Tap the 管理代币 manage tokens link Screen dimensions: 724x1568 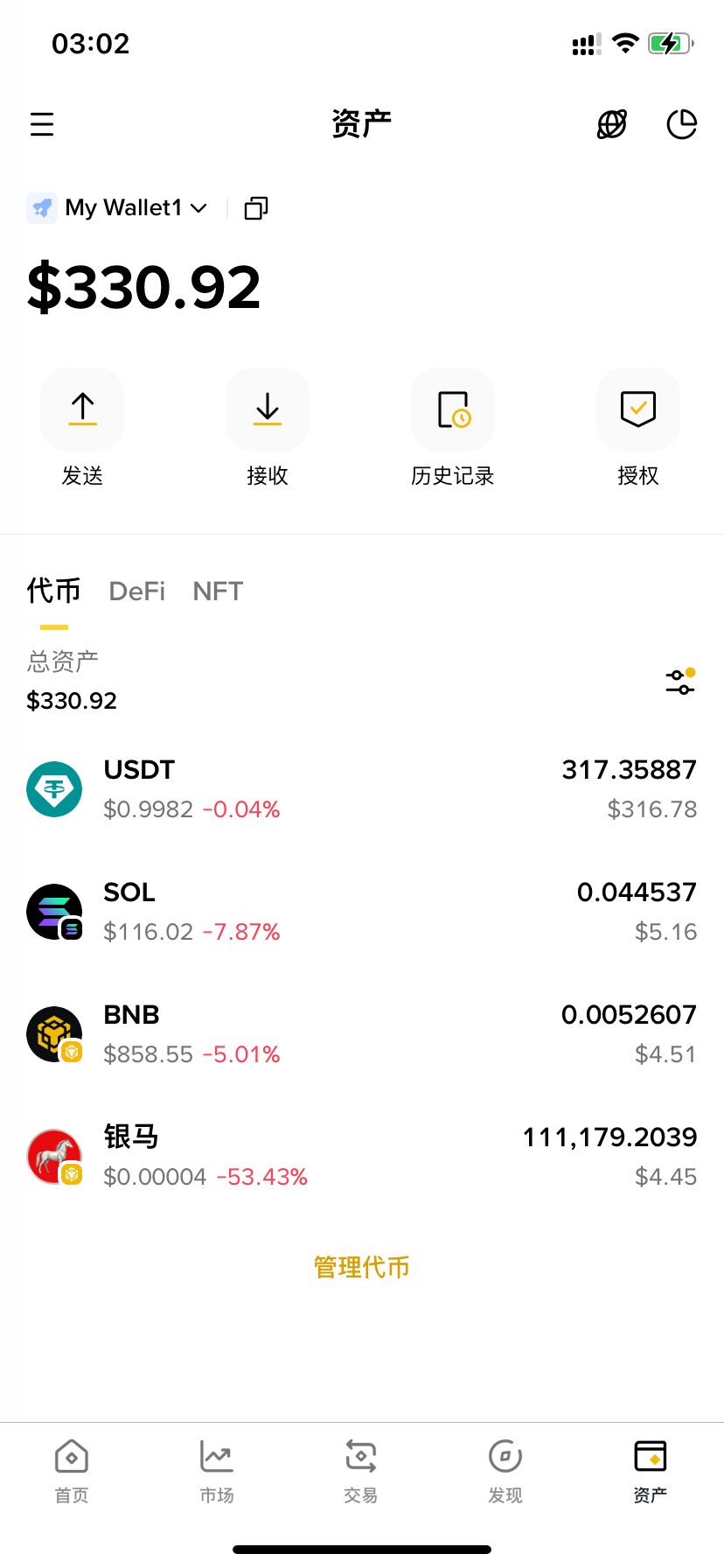[362, 1267]
